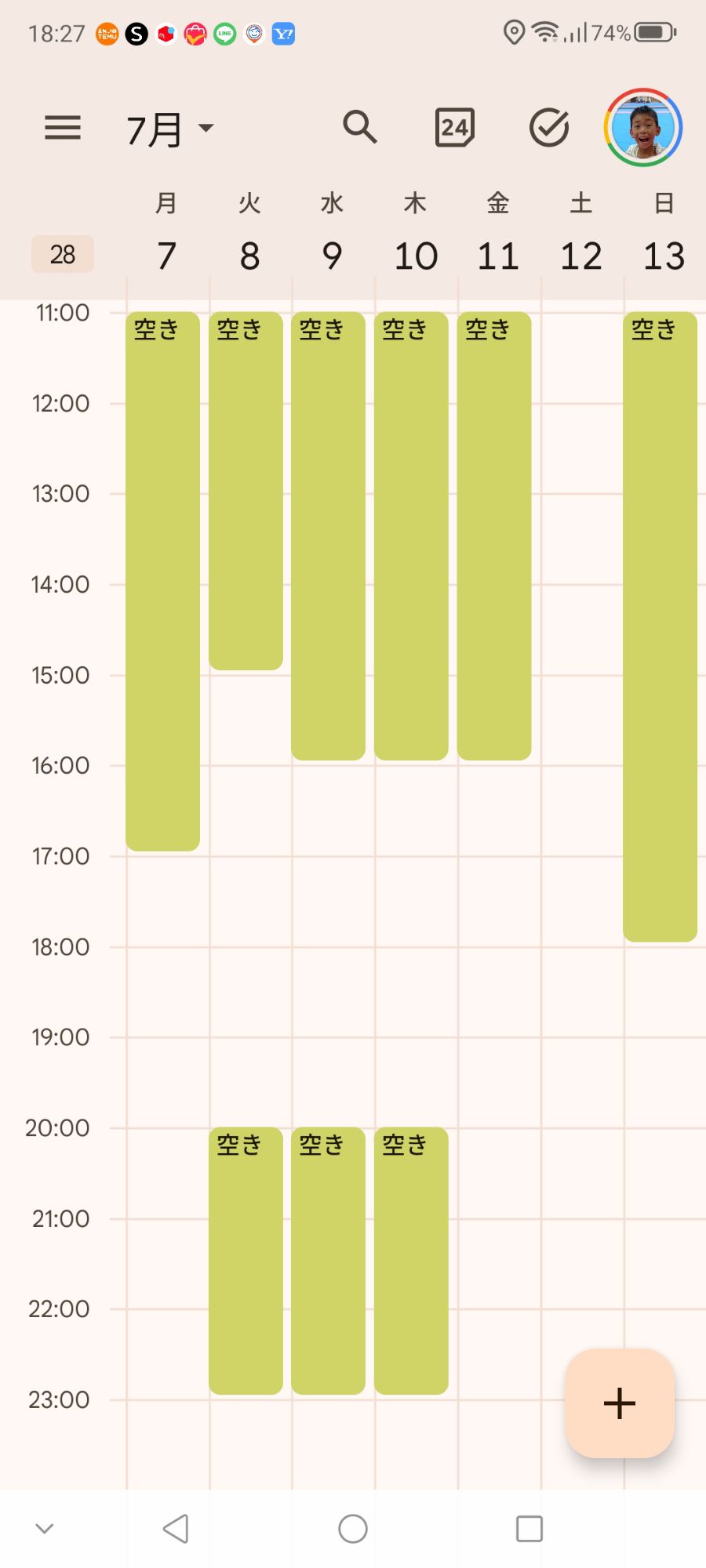Open Sunday 13 空き event at 11:00

pyautogui.click(x=661, y=627)
